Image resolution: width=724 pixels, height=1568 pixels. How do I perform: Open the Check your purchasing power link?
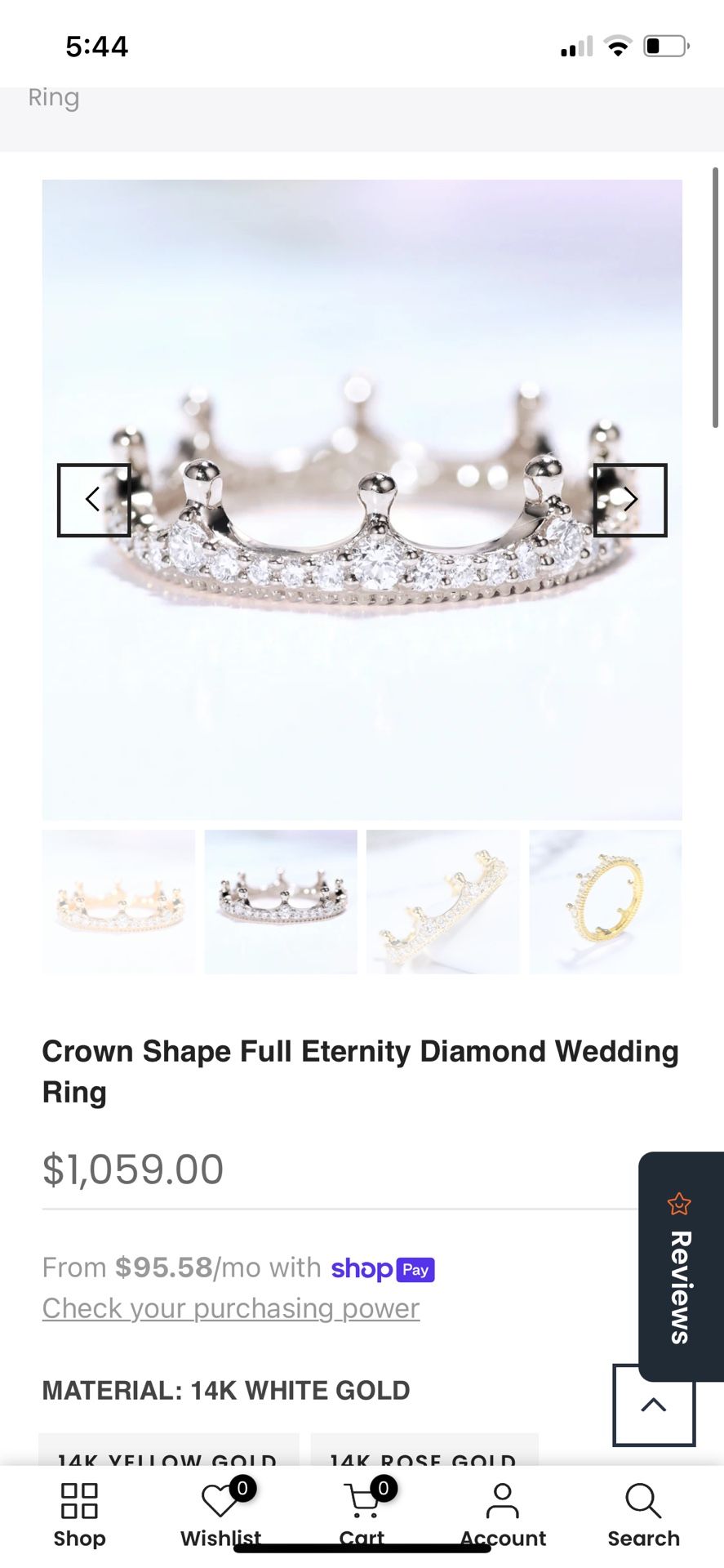click(230, 1308)
